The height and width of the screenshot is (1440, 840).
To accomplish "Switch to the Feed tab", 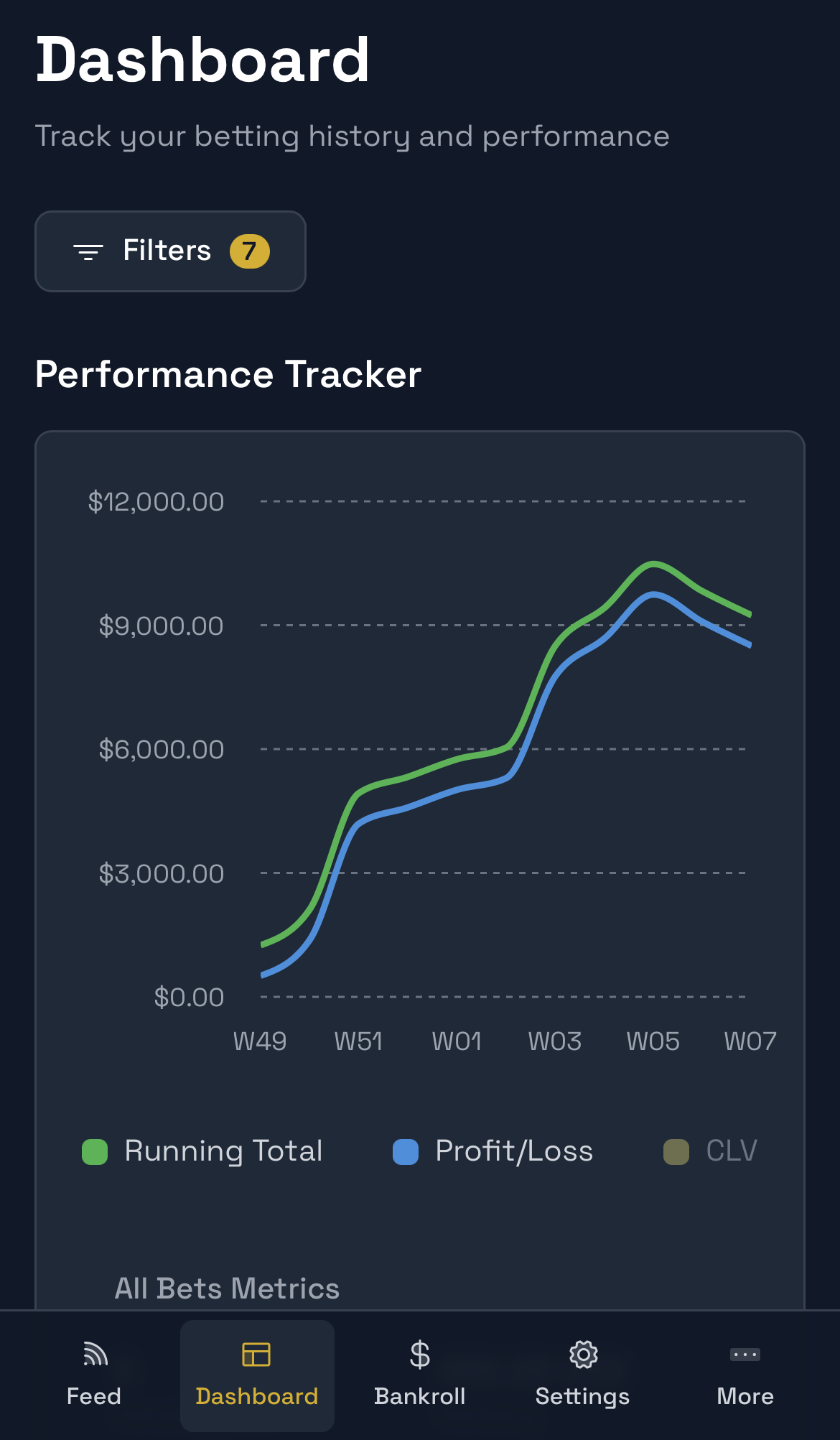I will click(x=94, y=1375).
